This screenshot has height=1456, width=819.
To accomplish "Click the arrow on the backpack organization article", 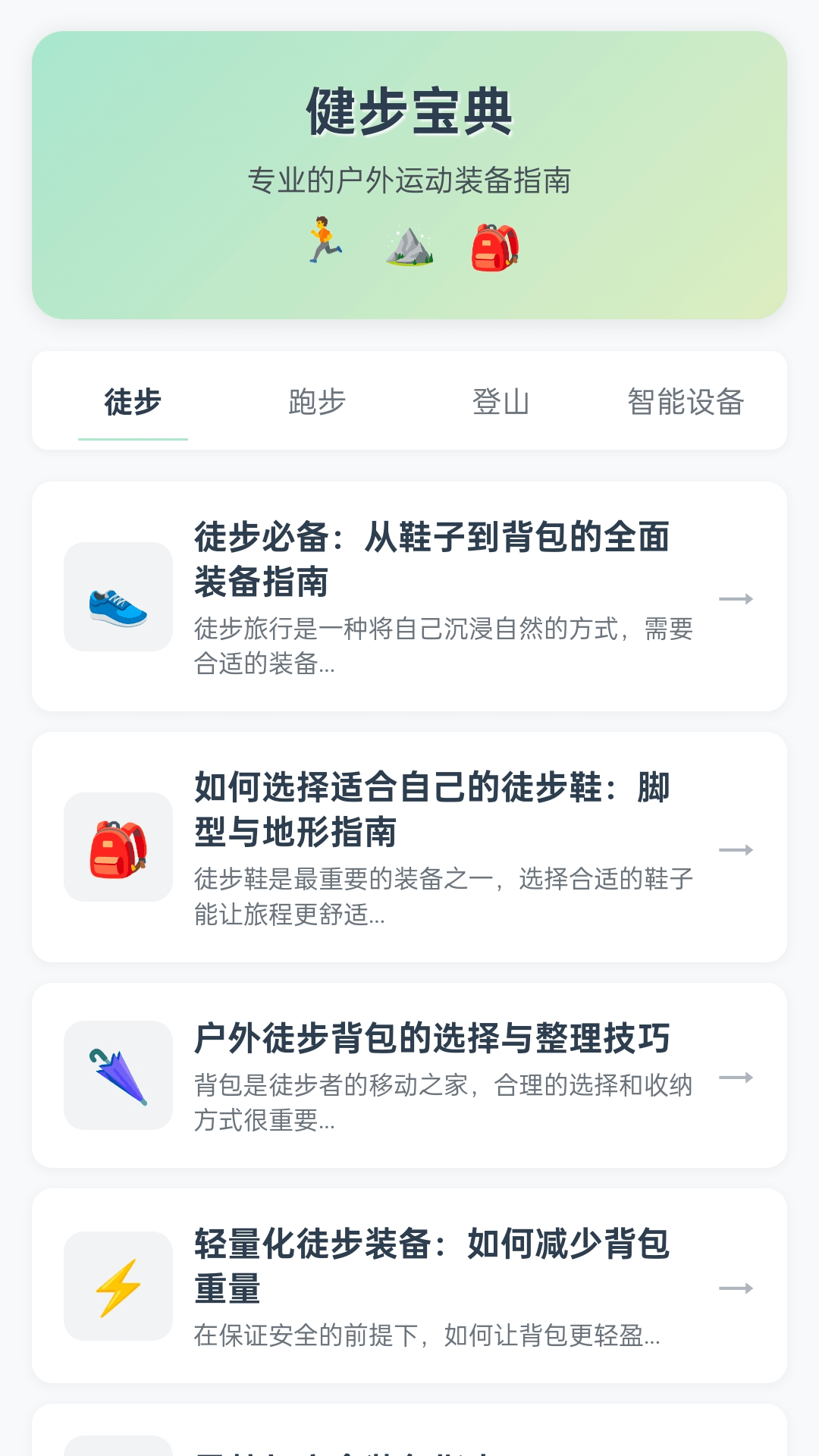I will point(736,1077).
